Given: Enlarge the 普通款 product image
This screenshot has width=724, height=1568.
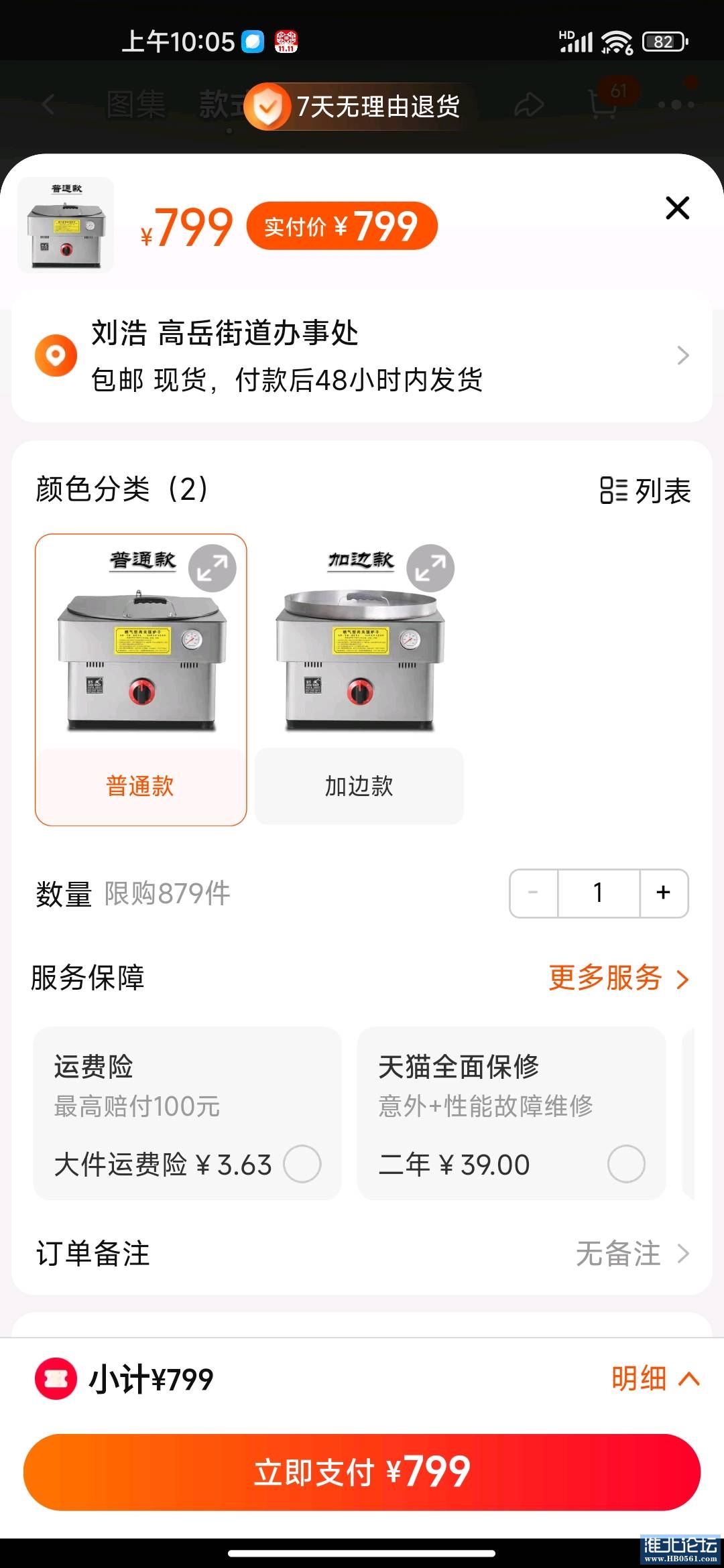Looking at the screenshot, I should (x=212, y=568).
